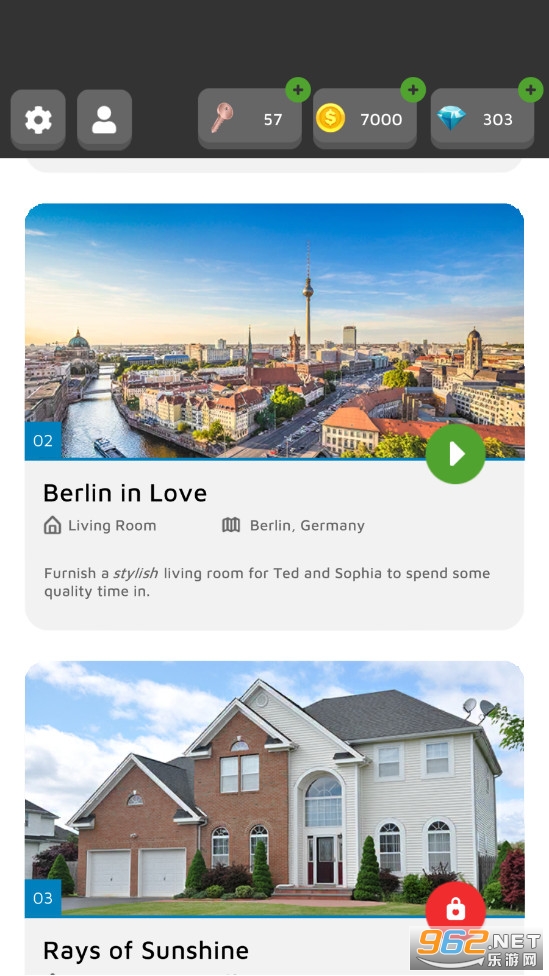Add more coins with the plus button
The width and height of the screenshot is (549, 976).
pos(413,90)
